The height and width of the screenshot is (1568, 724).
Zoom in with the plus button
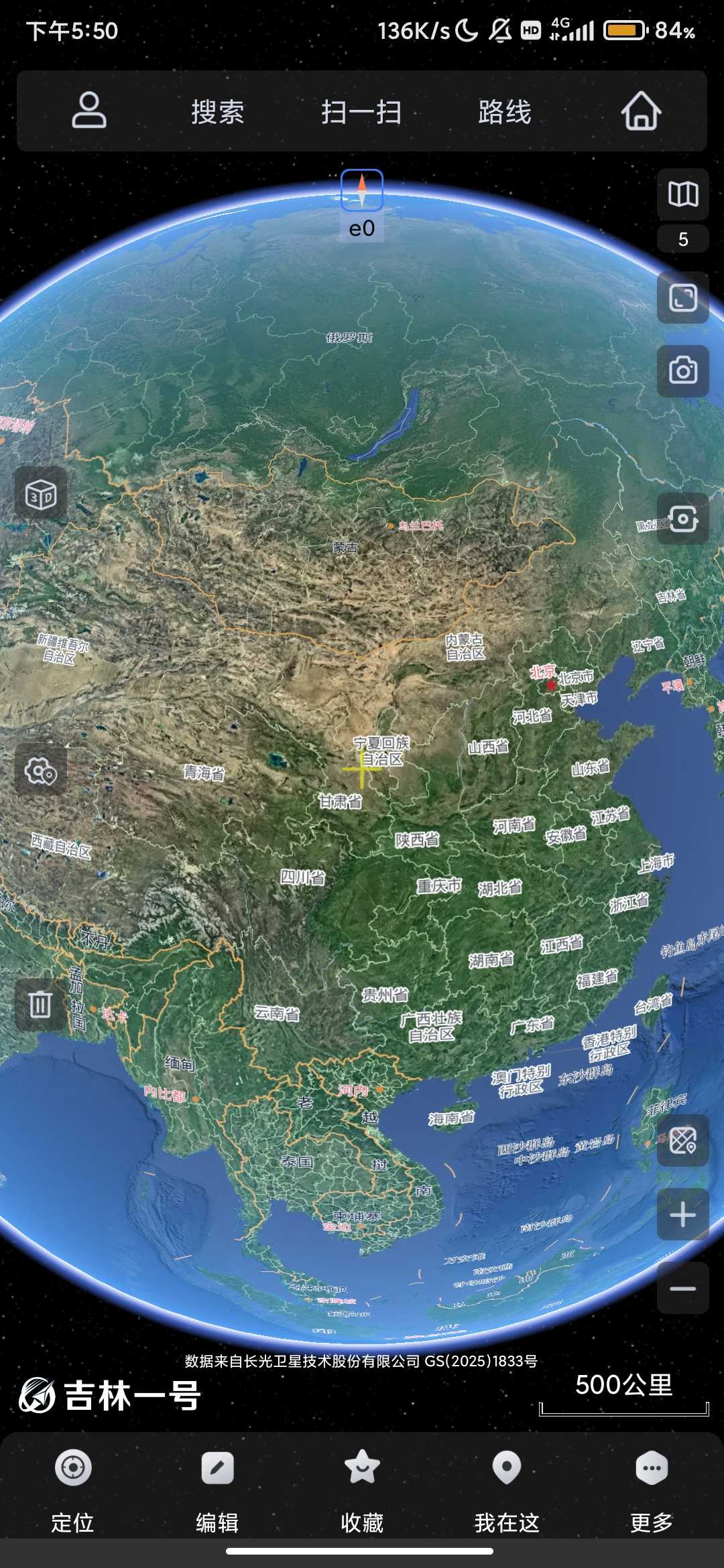click(682, 1215)
